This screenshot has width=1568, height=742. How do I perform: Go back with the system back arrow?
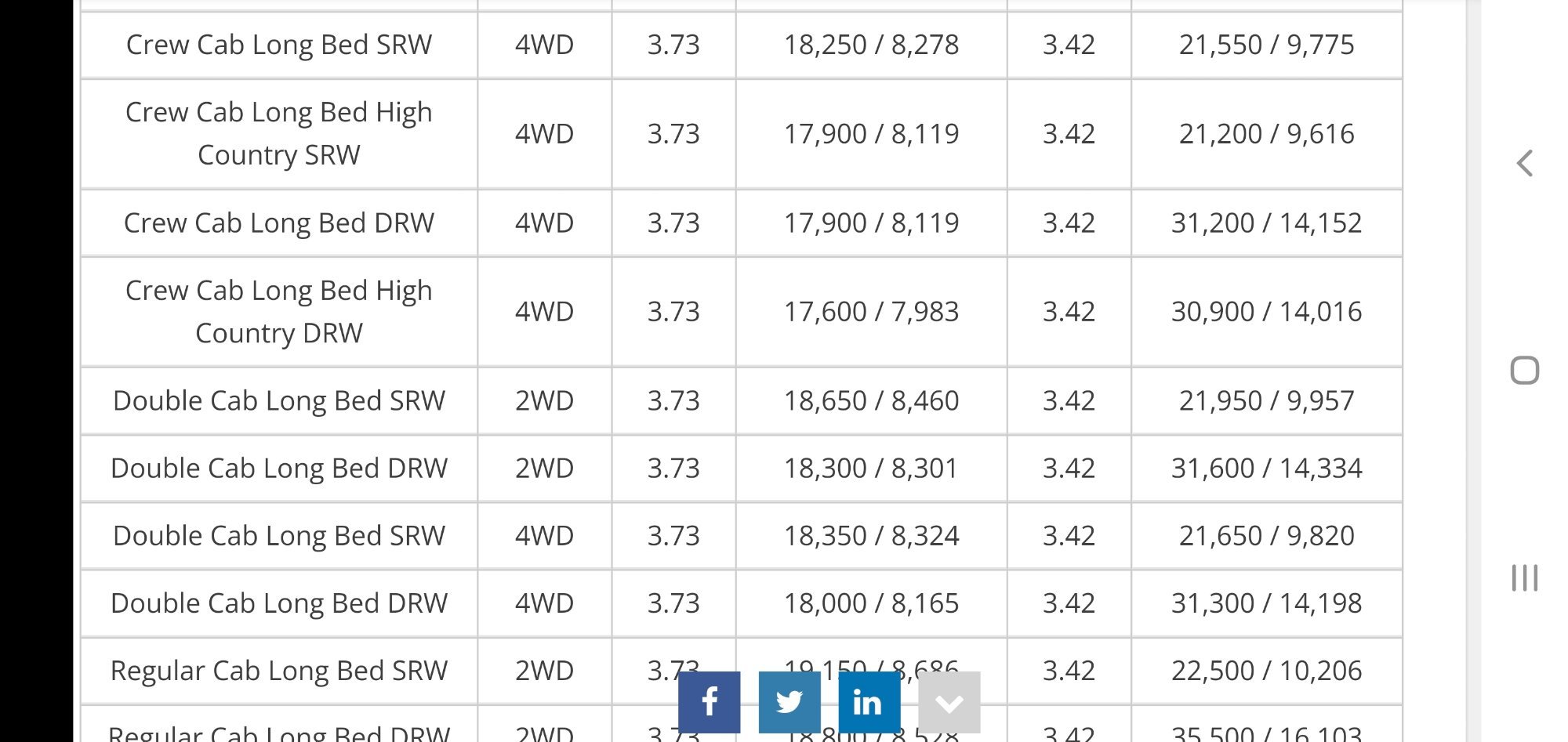(1524, 163)
